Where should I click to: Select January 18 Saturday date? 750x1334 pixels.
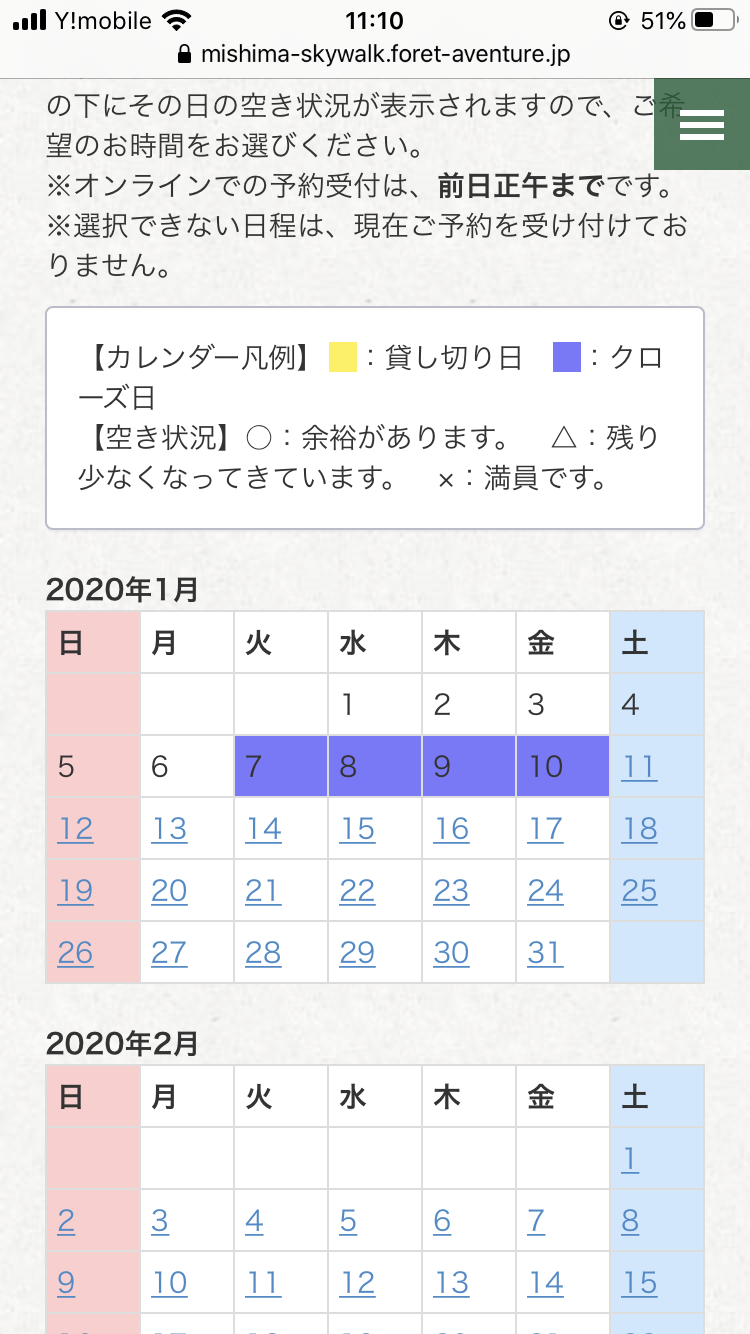[x=640, y=829]
